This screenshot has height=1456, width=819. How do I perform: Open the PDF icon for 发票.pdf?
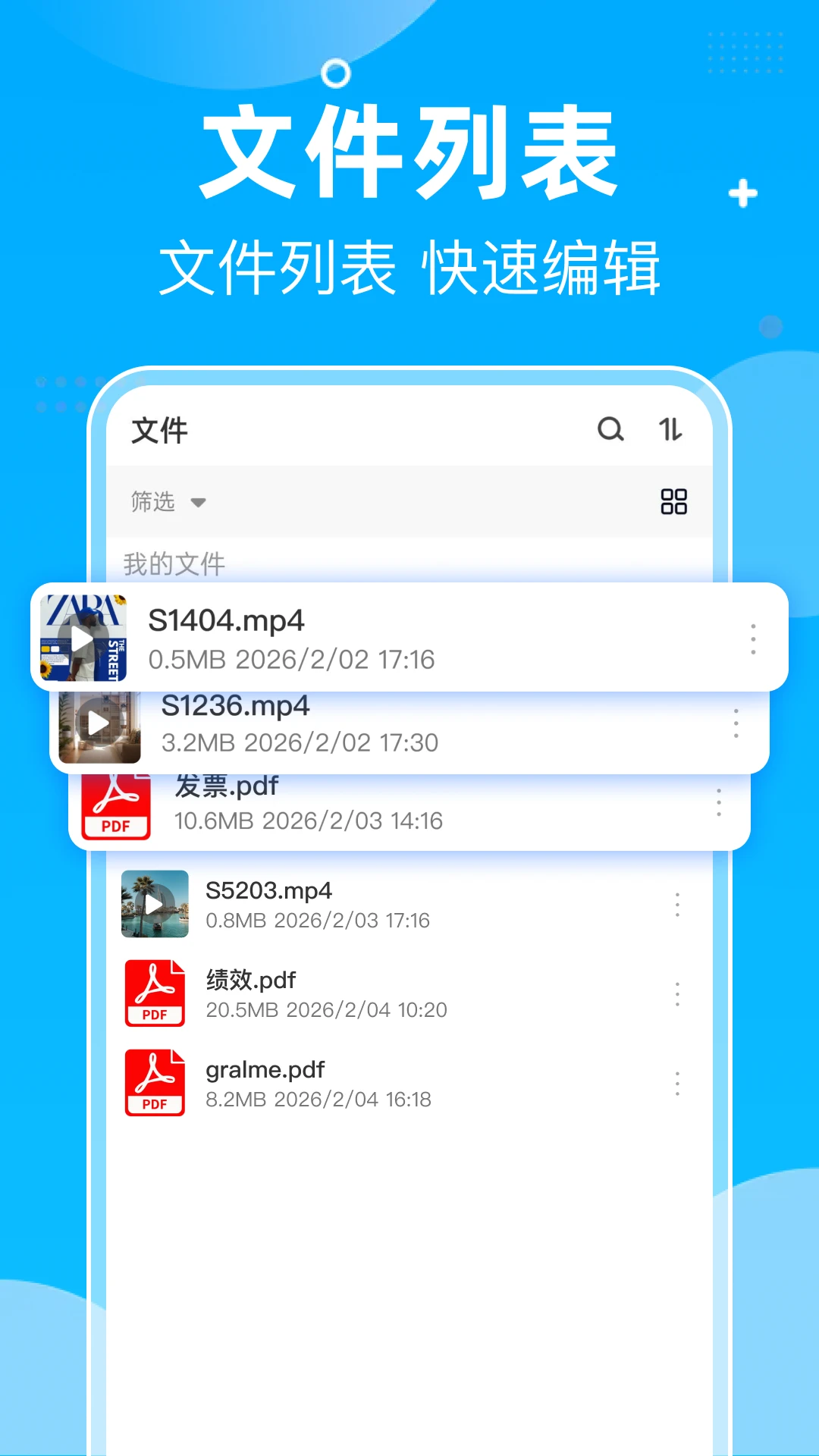[115, 805]
